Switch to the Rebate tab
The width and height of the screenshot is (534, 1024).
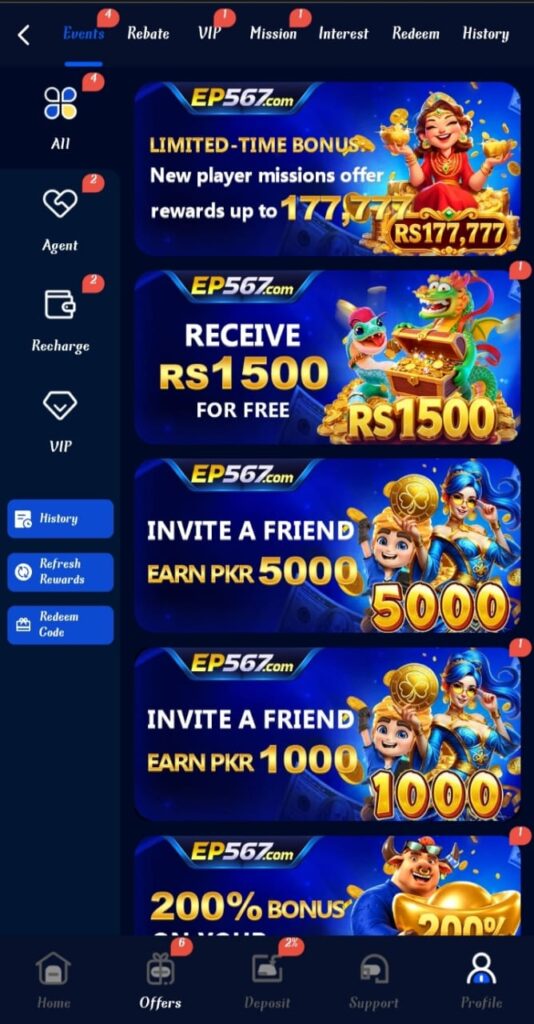pos(148,33)
